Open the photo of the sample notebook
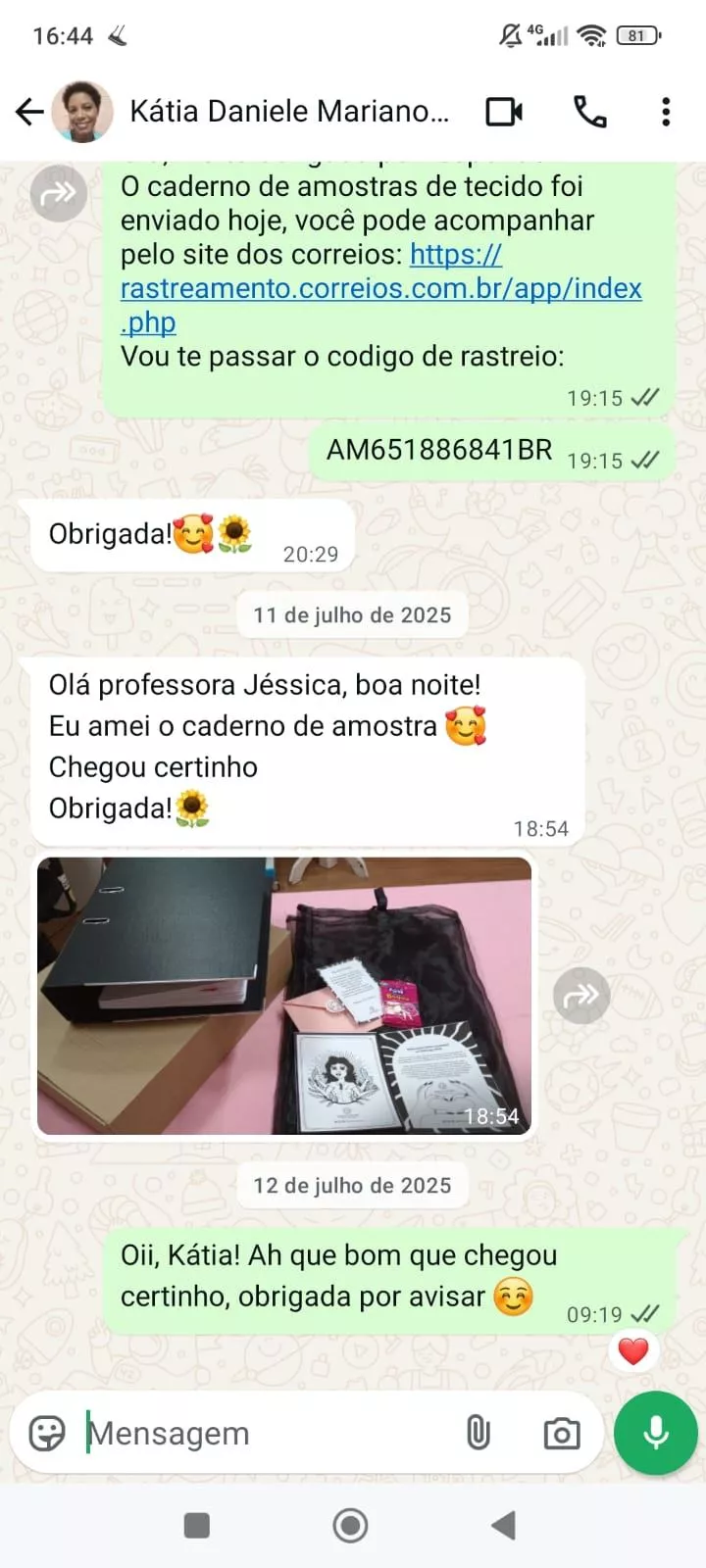The image size is (706, 1568). tap(284, 996)
